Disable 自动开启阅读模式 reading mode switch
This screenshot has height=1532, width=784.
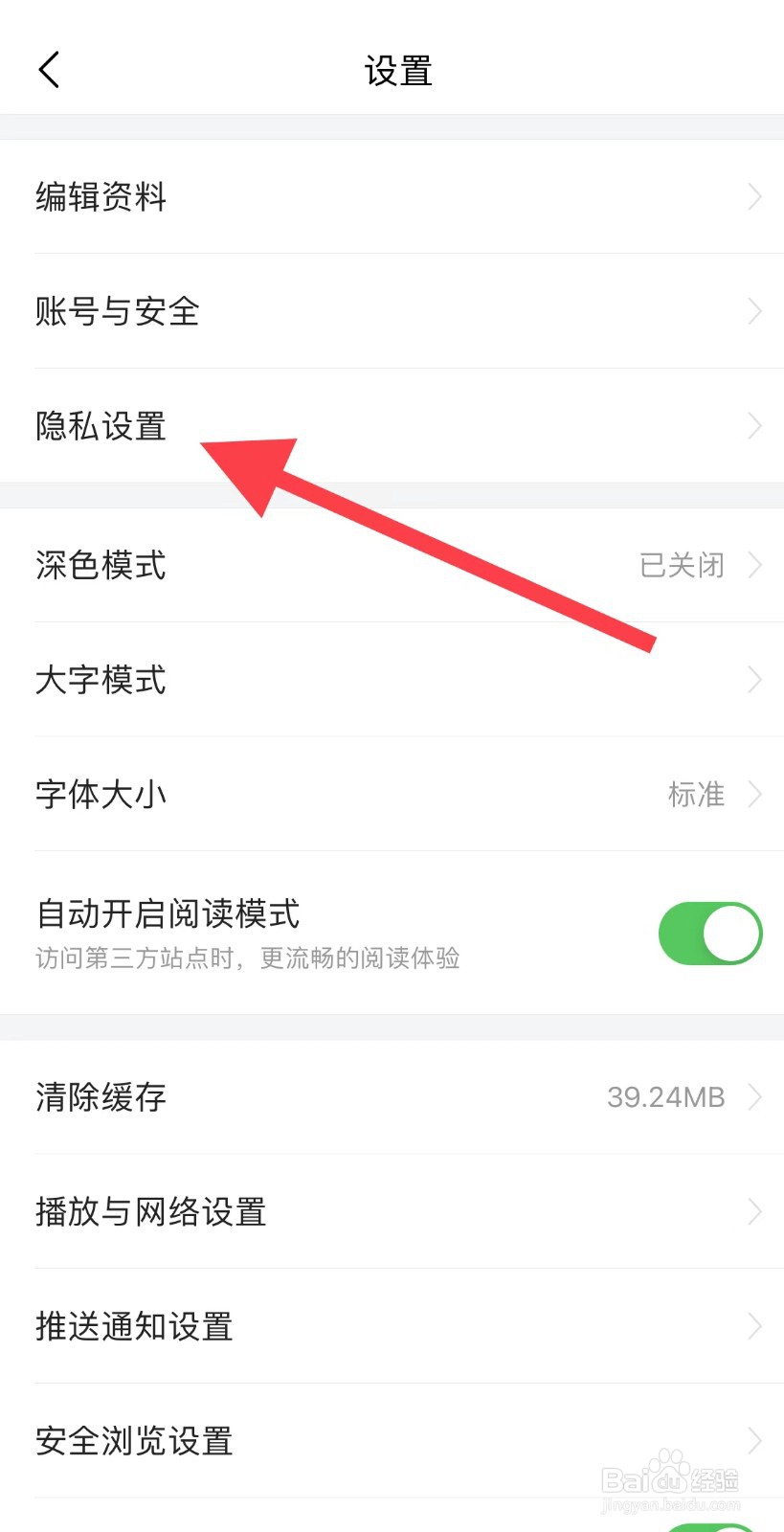click(709, 934)
